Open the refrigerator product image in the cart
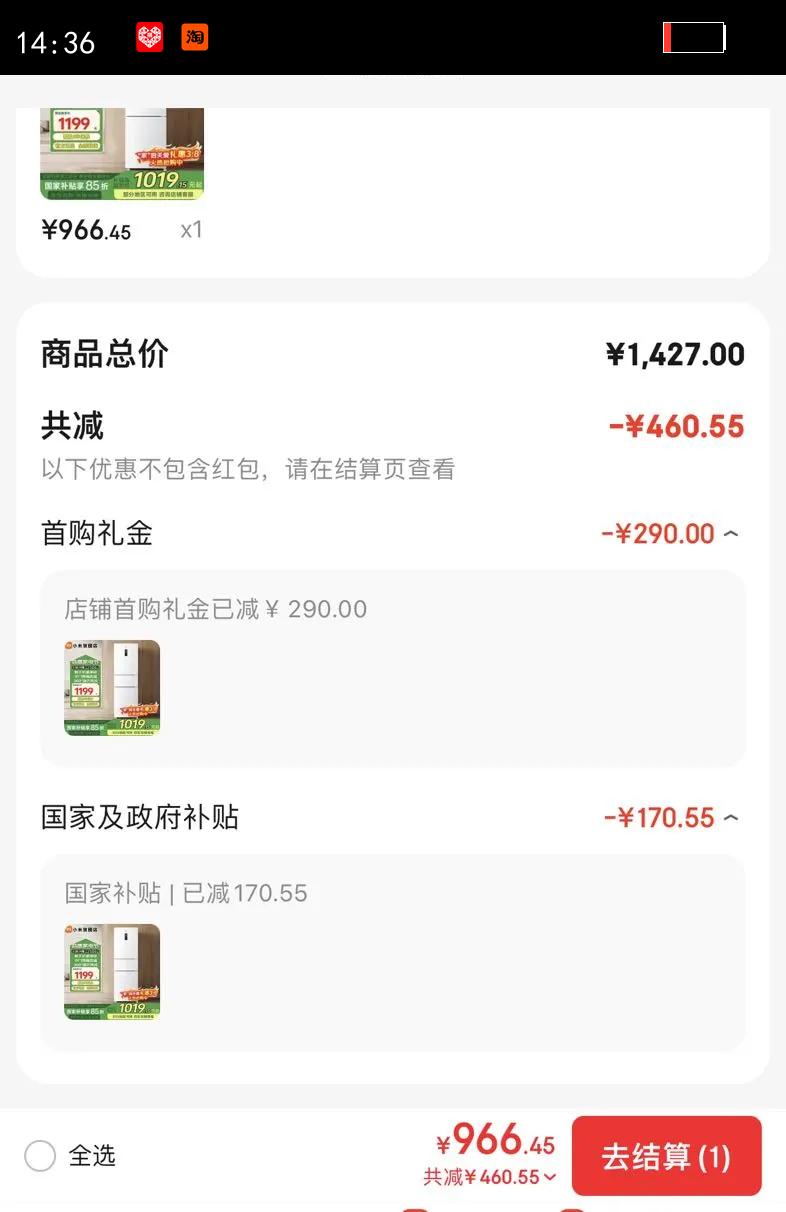 pyautogui.click(x=122, y=153)
